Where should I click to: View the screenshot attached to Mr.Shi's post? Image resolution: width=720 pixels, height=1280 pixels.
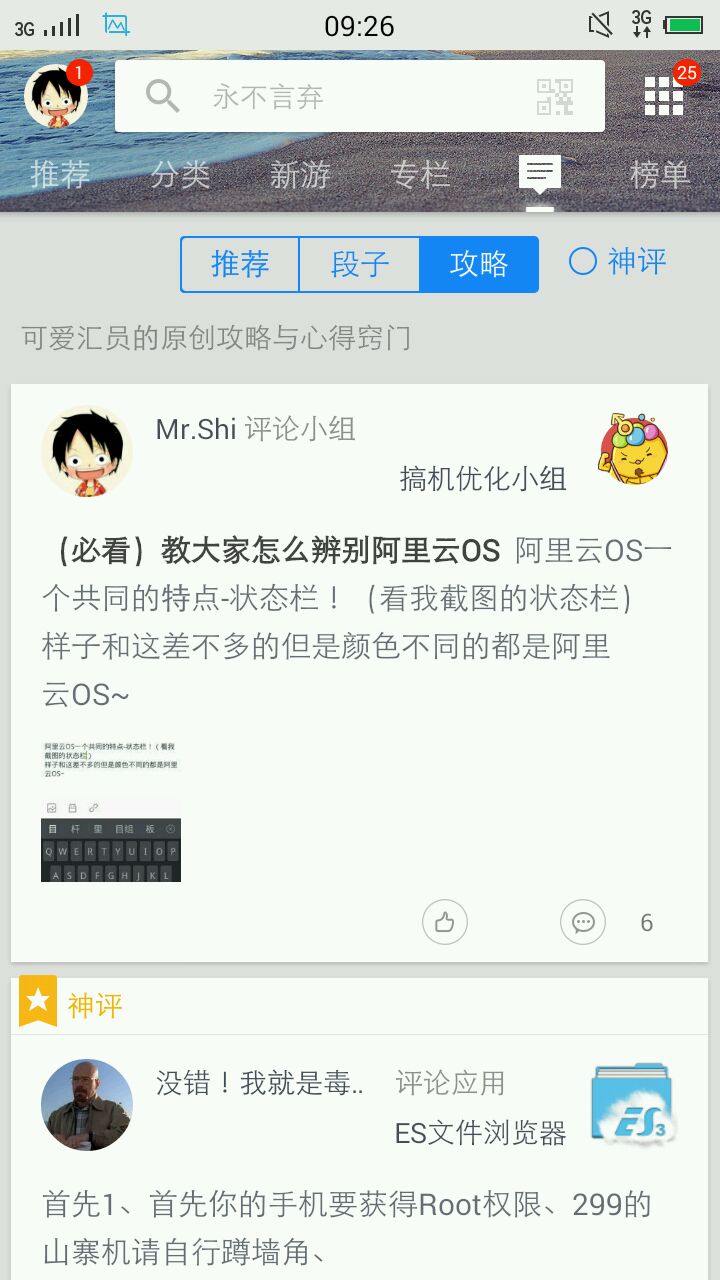coord(111,811)
